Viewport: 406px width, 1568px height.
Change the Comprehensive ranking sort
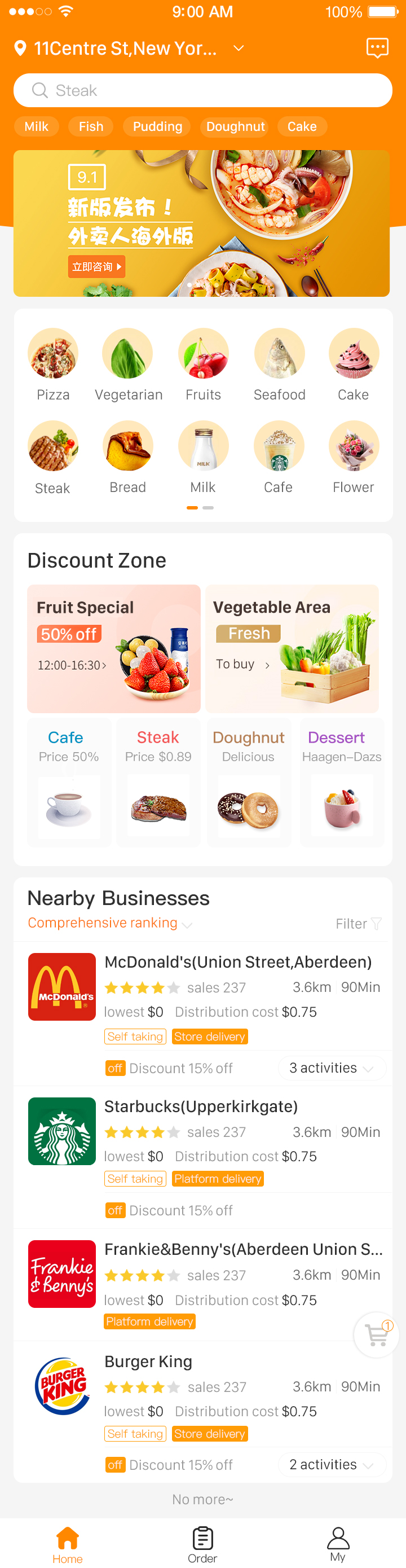pyautogui.click(x=109, y=923)
